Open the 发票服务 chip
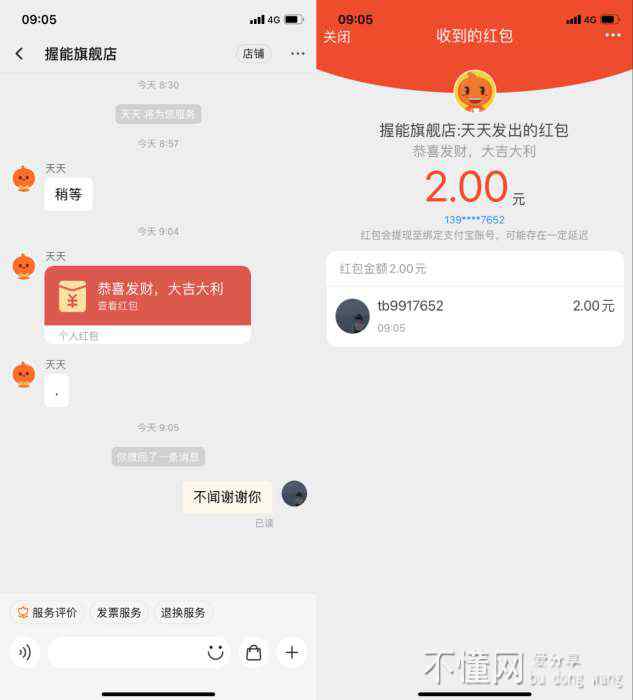633x700 pixels. click(119, 613)
